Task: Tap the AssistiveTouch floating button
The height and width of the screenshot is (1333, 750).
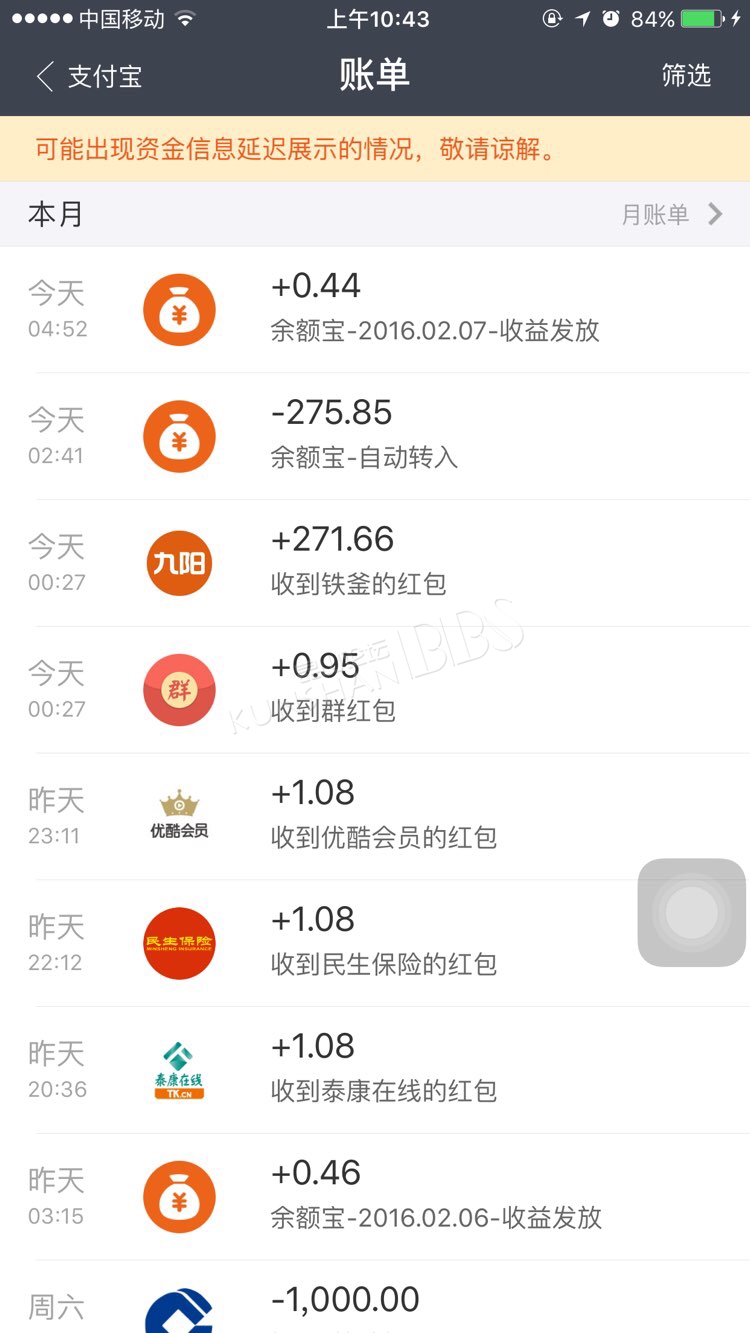Action: coord(692,912)
